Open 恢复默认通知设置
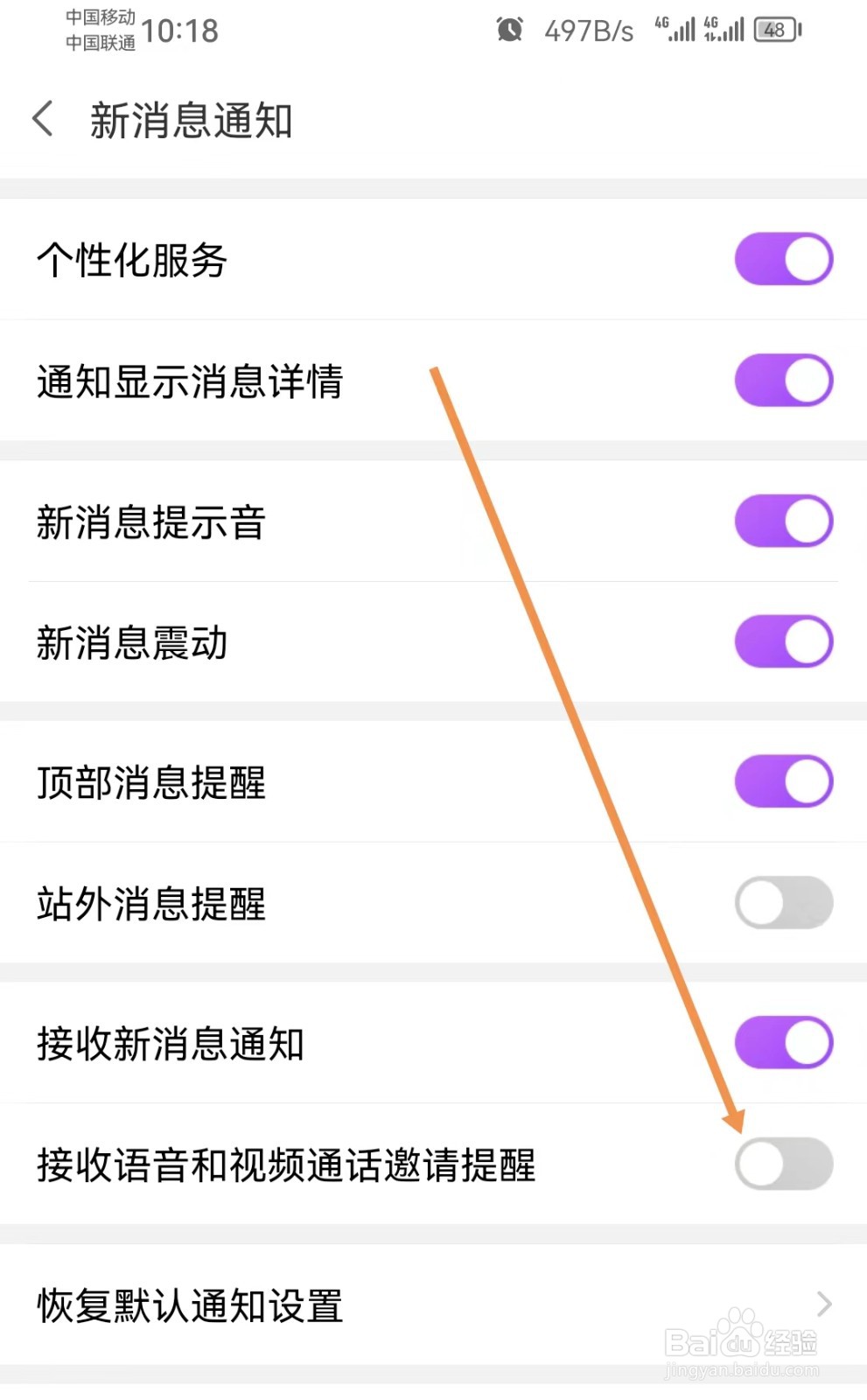The image size is (867, 1400). click(433, 1305)
